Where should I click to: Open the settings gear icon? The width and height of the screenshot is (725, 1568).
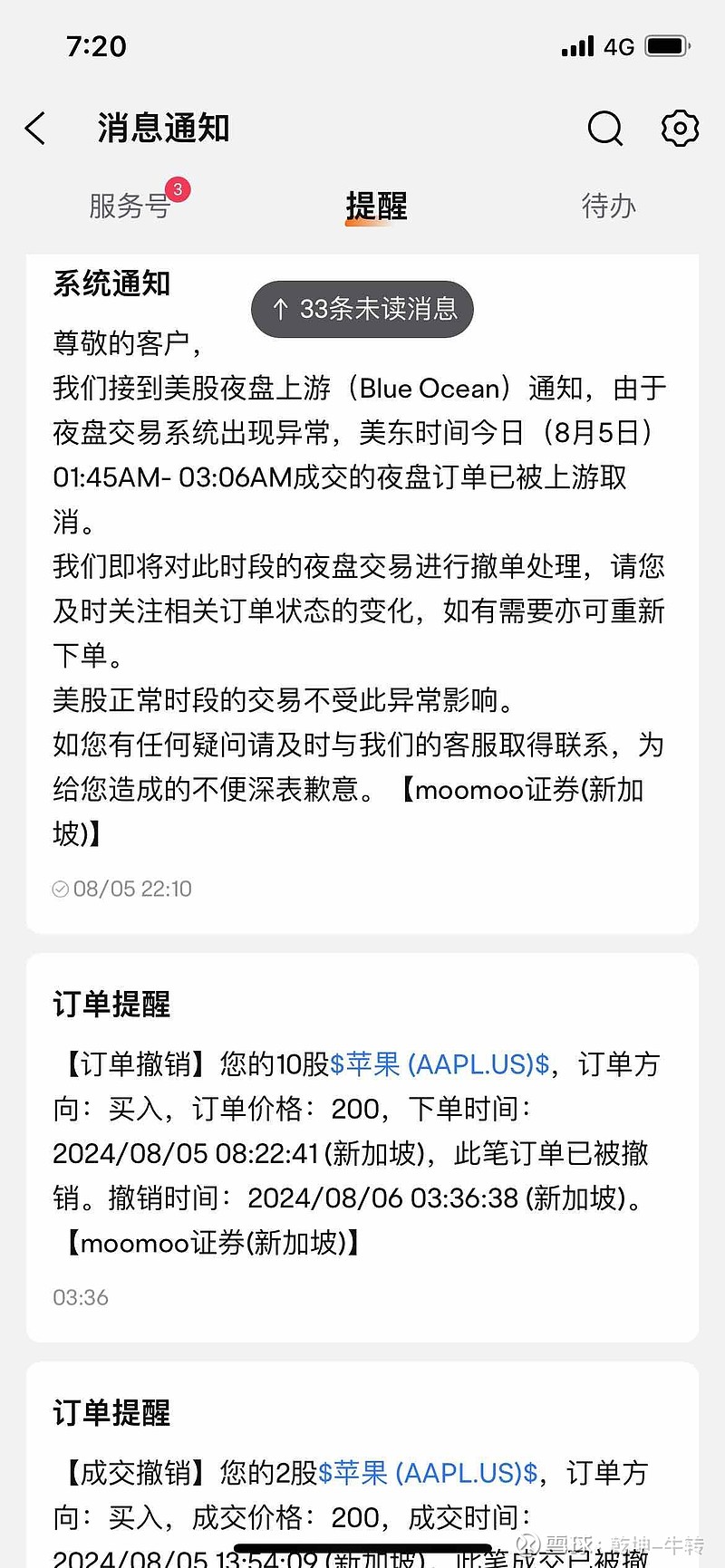(x=679, y=129)
